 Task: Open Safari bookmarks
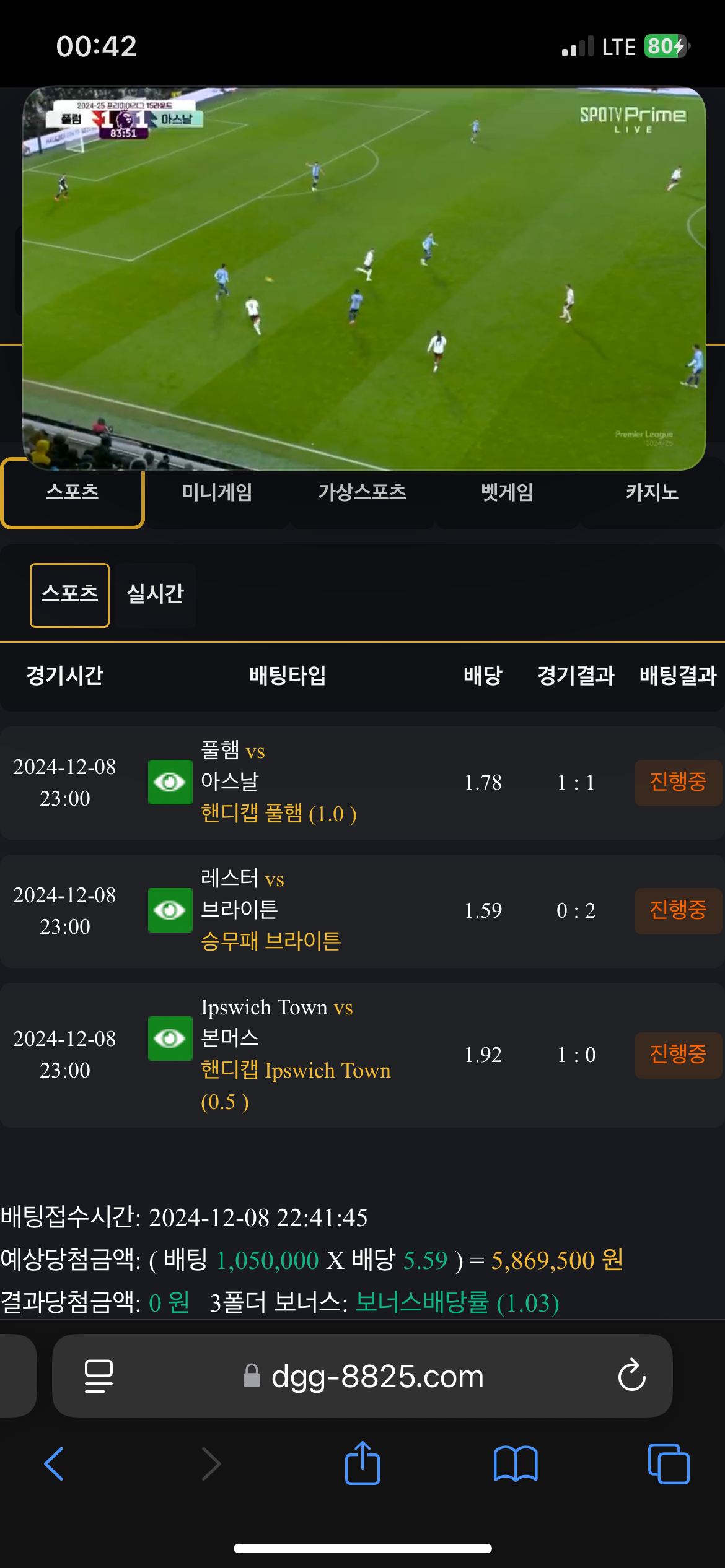(x=516, y=1464)
